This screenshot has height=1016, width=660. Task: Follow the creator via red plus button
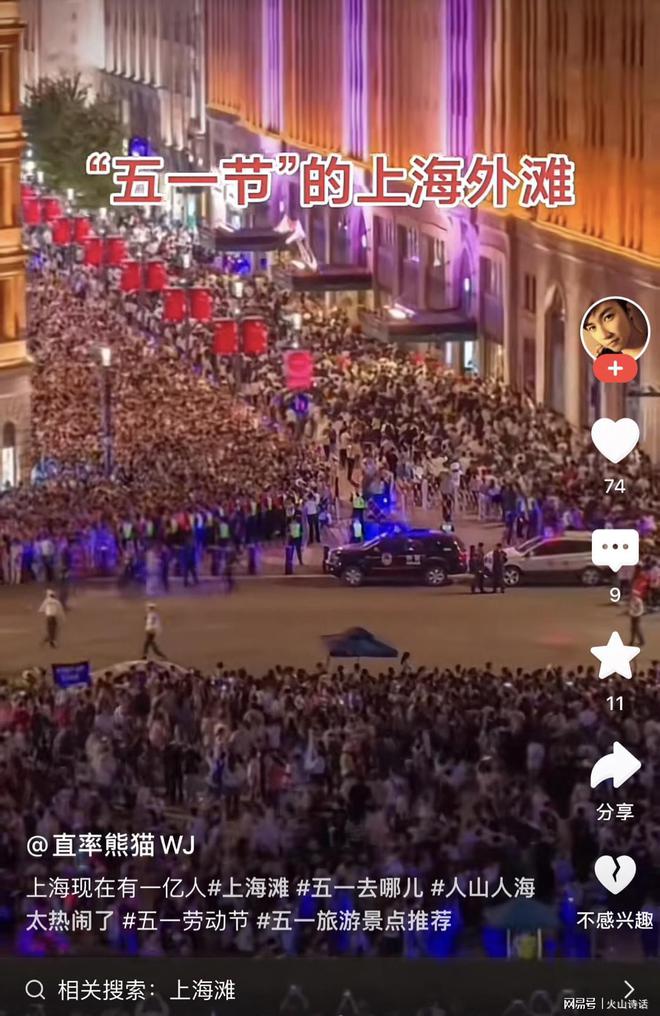point(614,369)
